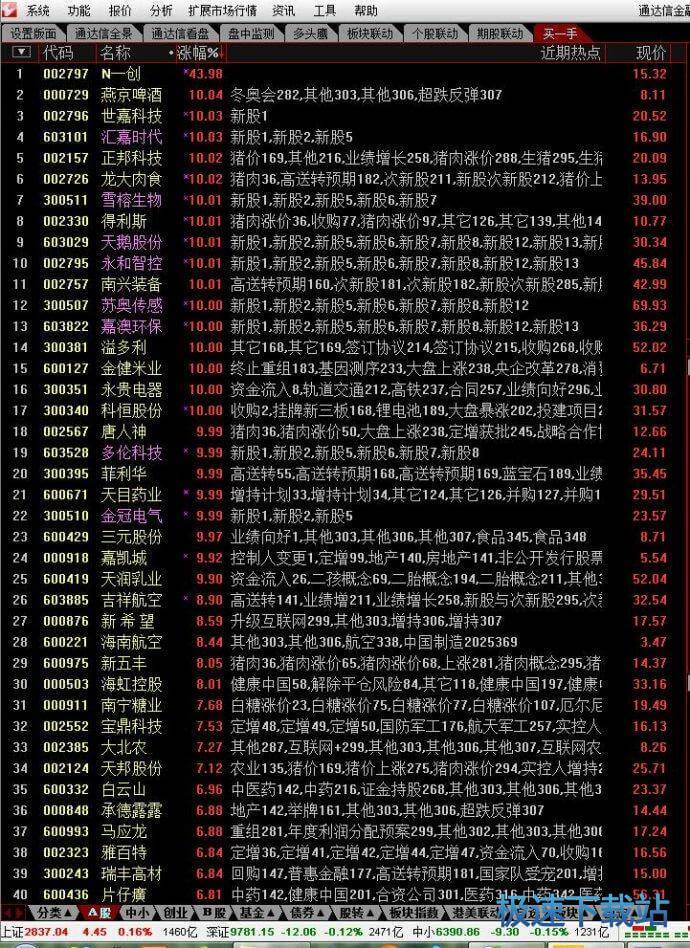Open the dropdown arrow beside 代码 header
Screen dimensions: 690x948
pos(20,52)
